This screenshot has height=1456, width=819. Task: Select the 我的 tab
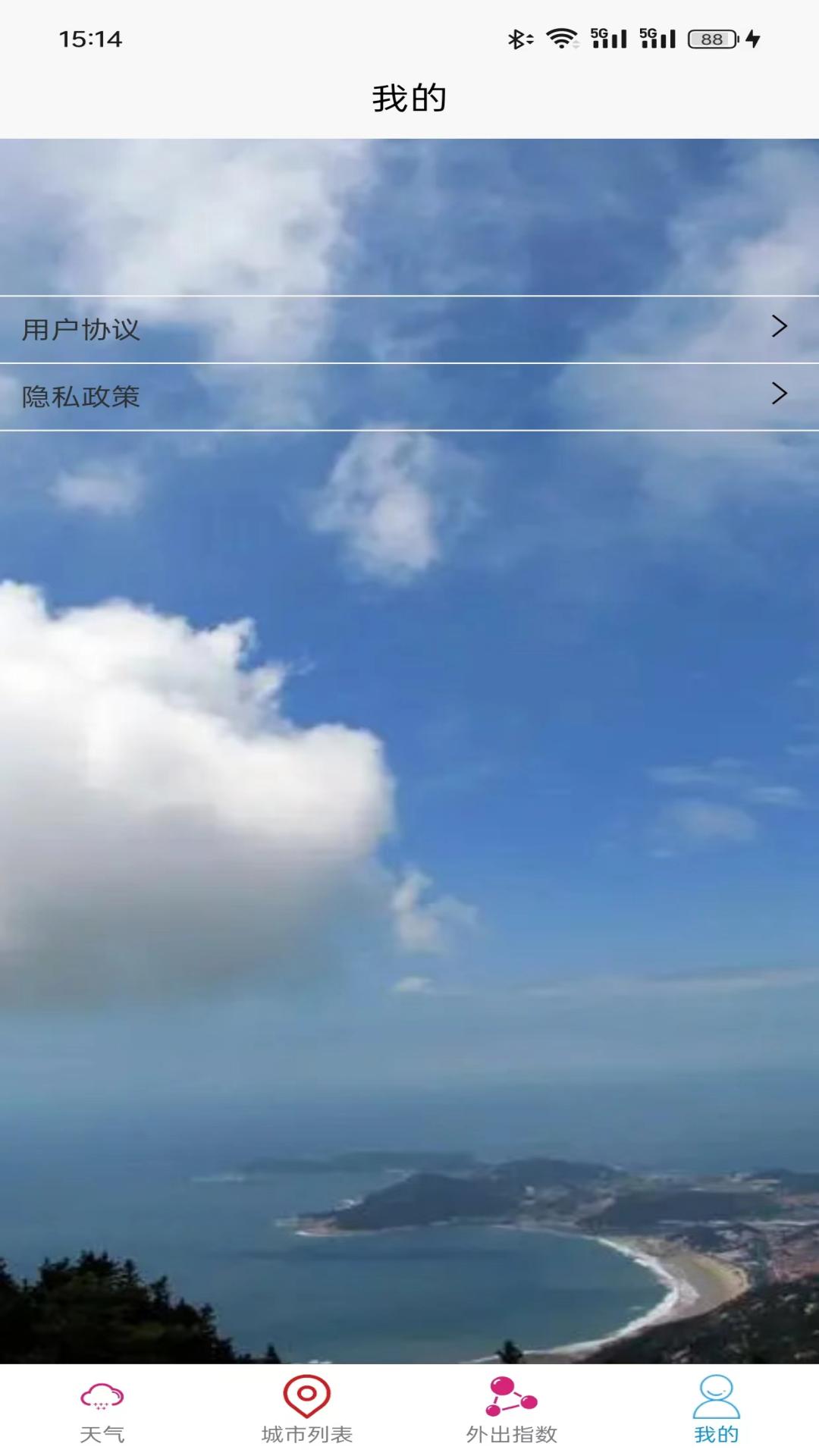coord(717,1410)
